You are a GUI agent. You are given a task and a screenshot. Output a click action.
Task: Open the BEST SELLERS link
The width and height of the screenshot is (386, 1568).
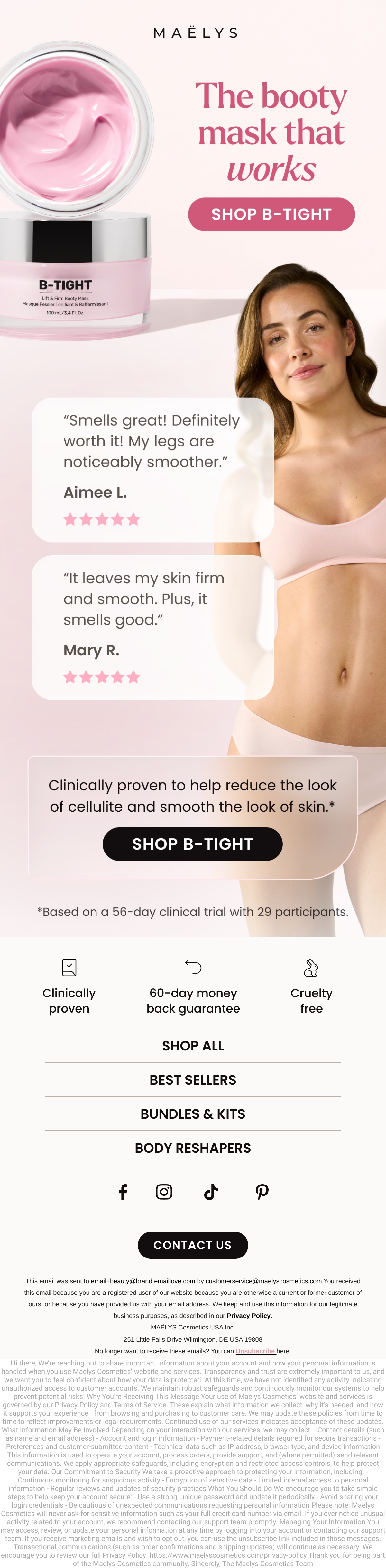click(x=193, y=1080)
